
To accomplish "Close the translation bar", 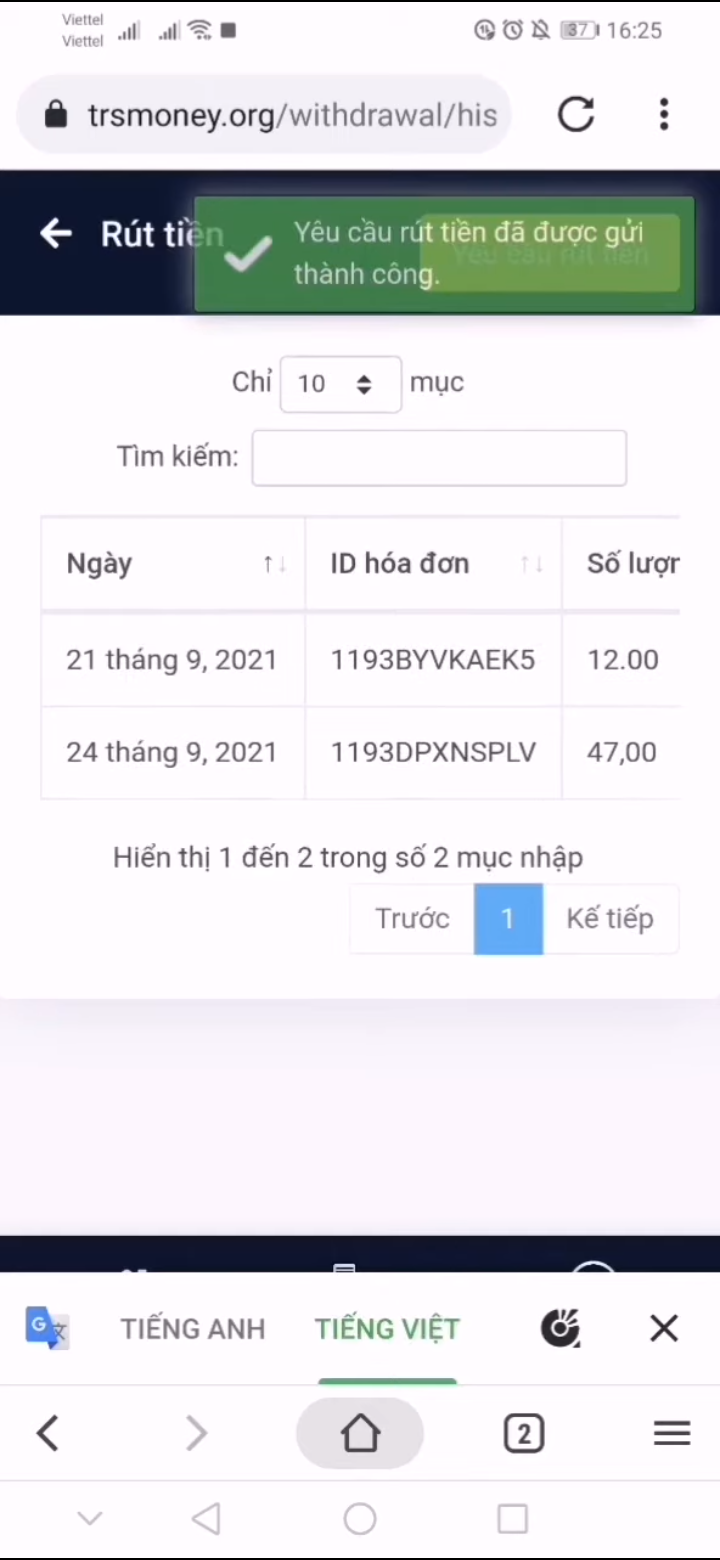I will (x=664, y=1329).
